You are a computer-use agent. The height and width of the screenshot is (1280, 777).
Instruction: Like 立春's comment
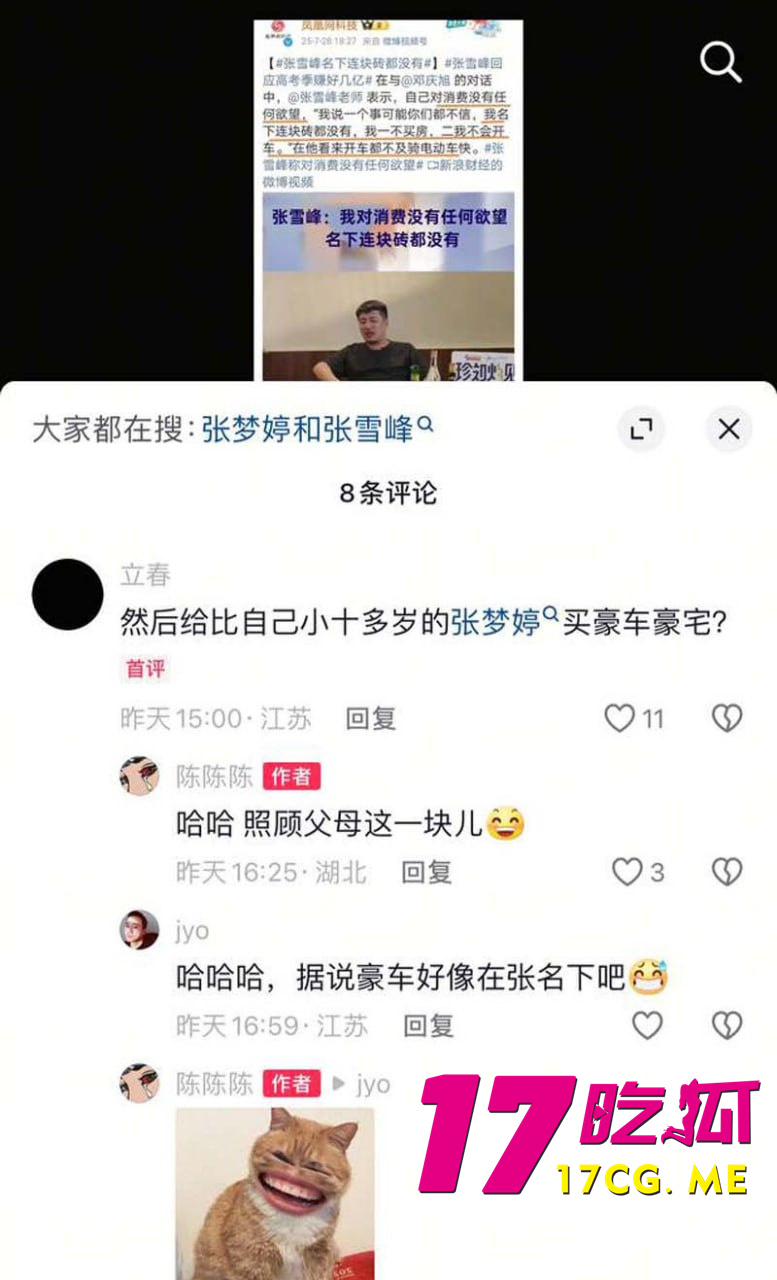click(621, 718)
